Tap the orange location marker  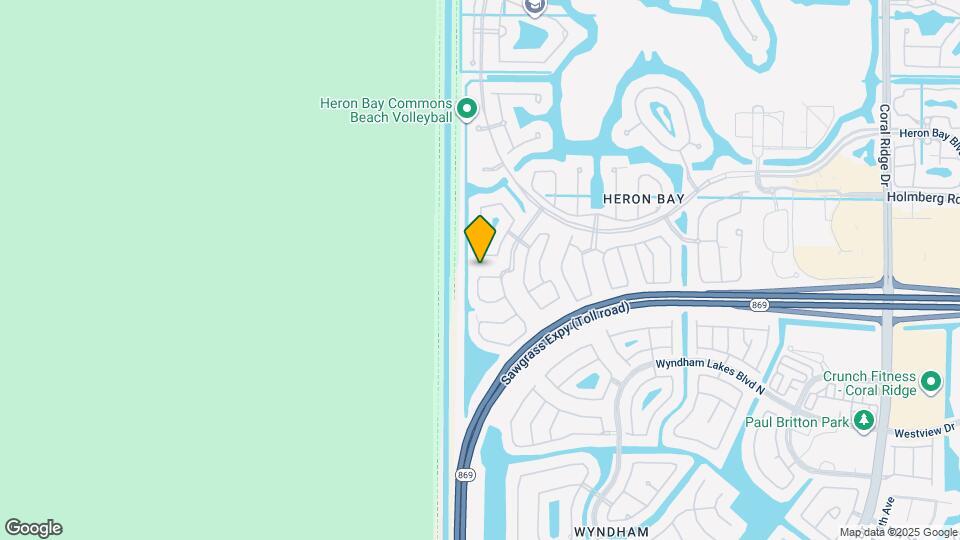[480, 239]
